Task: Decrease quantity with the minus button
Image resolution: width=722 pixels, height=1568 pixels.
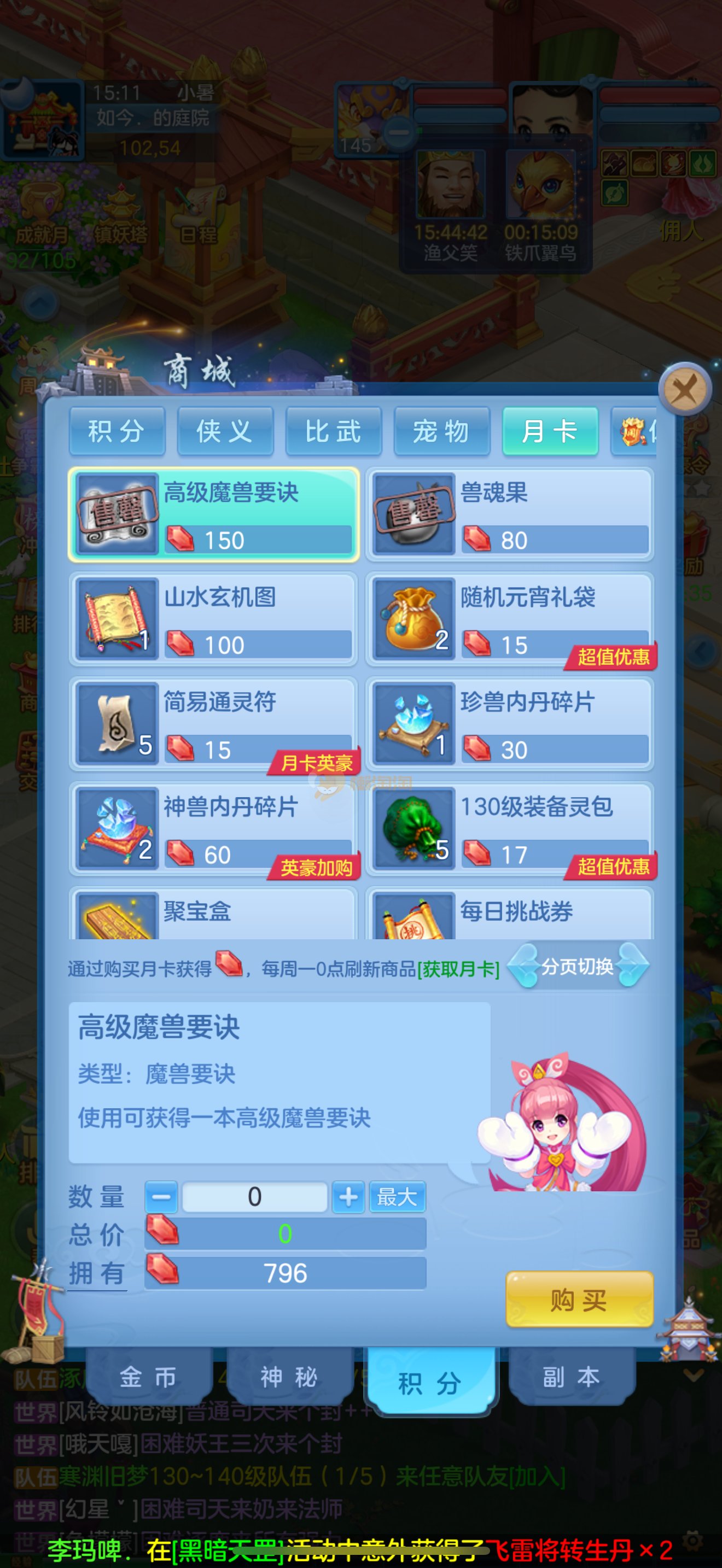Action: point(161,1197)
